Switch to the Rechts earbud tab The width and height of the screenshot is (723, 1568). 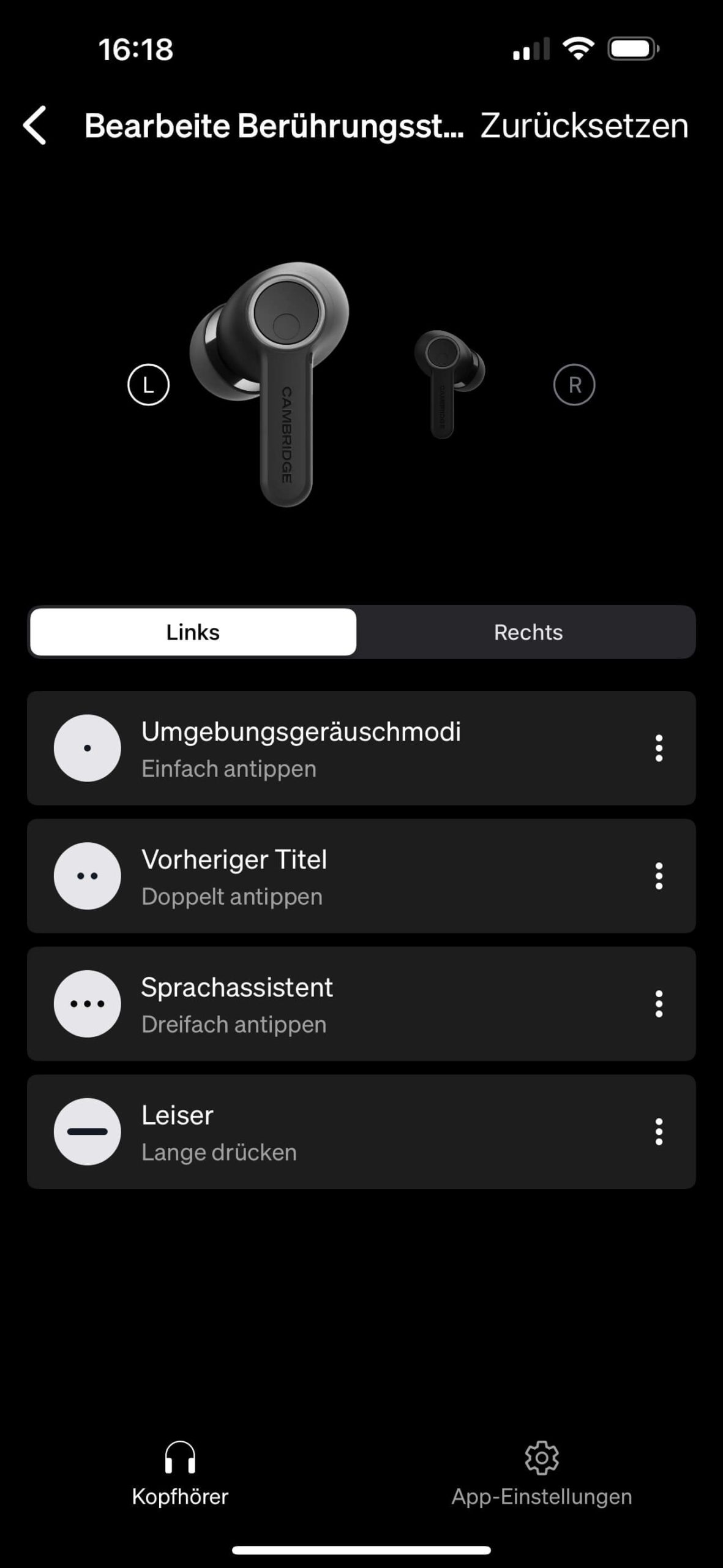[528, 632]
